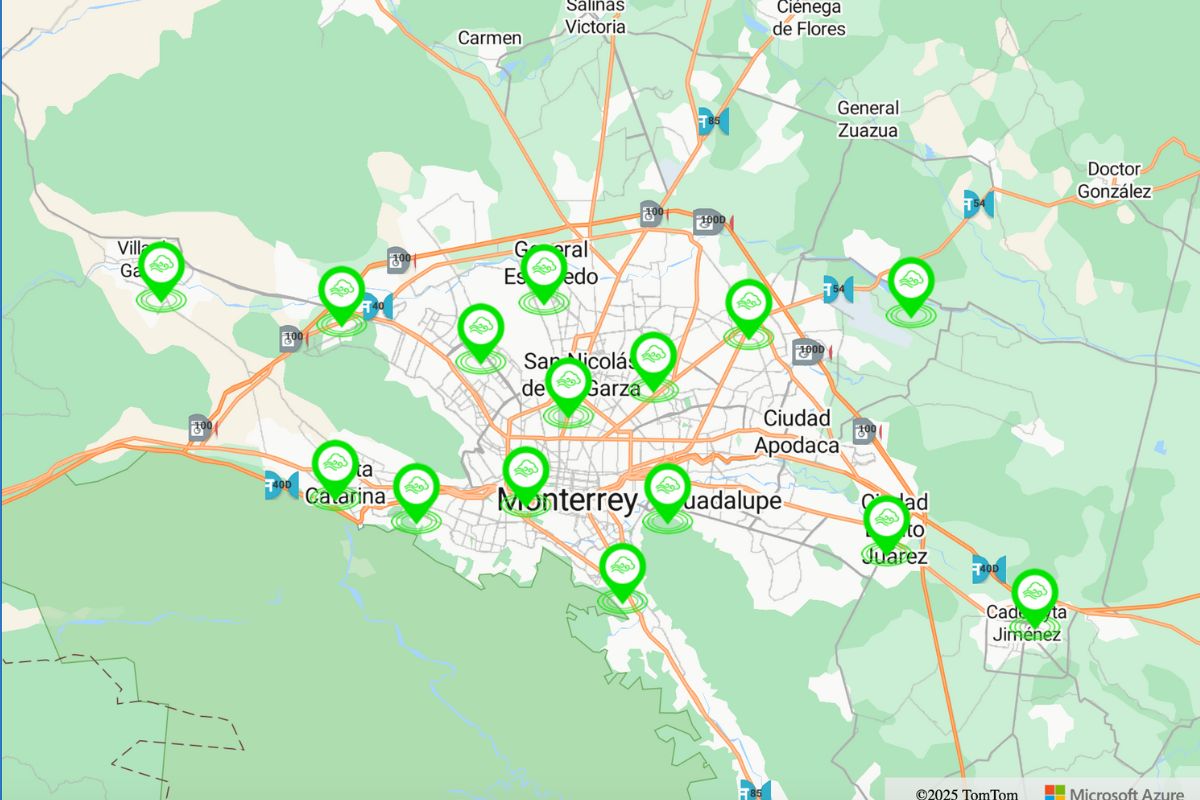This screenshot has height=800, width=1200.
Task: Open the marker at Ciudad Benito Juárez
Action: pos(887,520)
